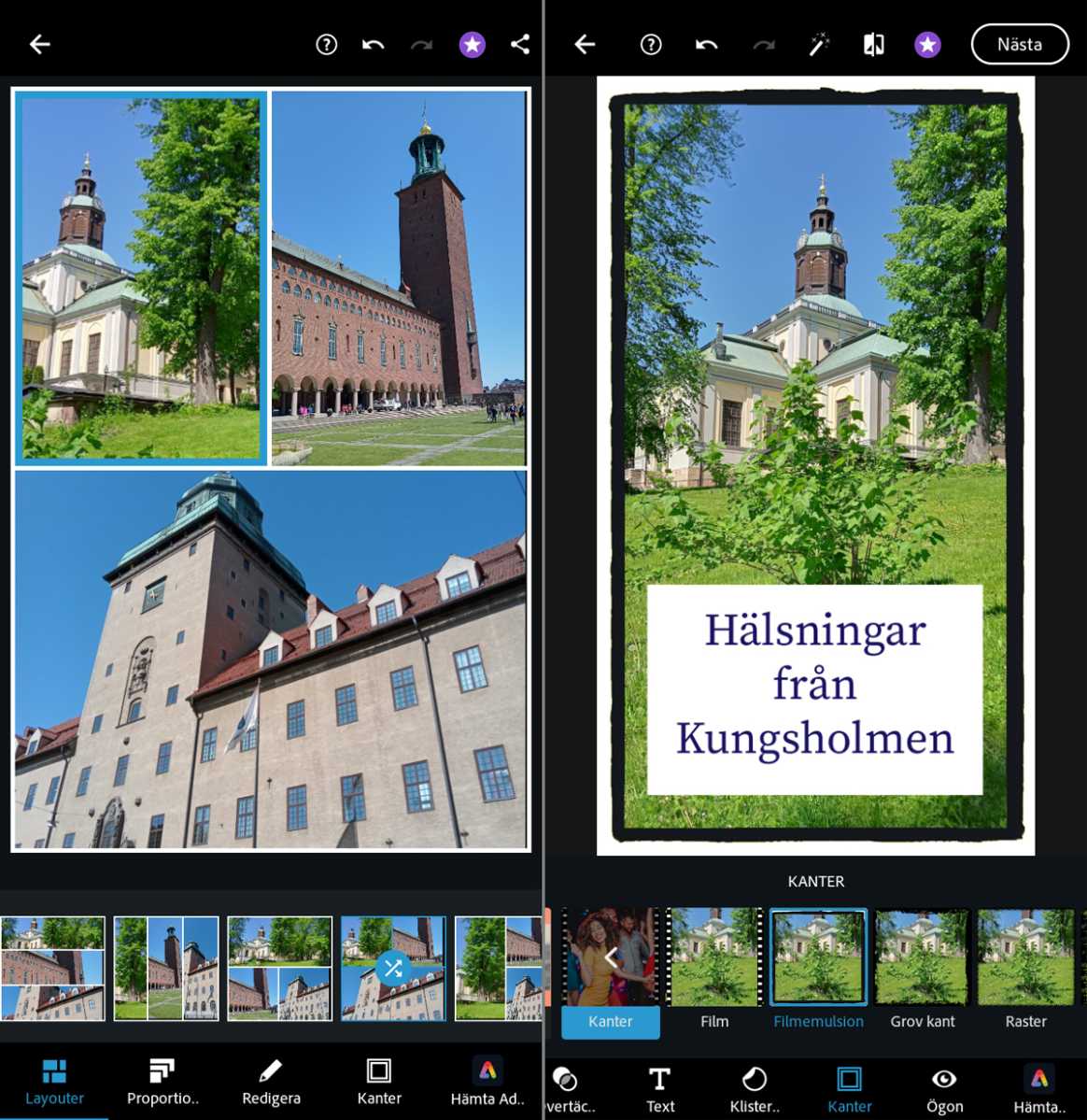This screenshot has width=1087, height=1120.
Task: Undo the last change beside Nästa
Action: [x=706, y=44]
